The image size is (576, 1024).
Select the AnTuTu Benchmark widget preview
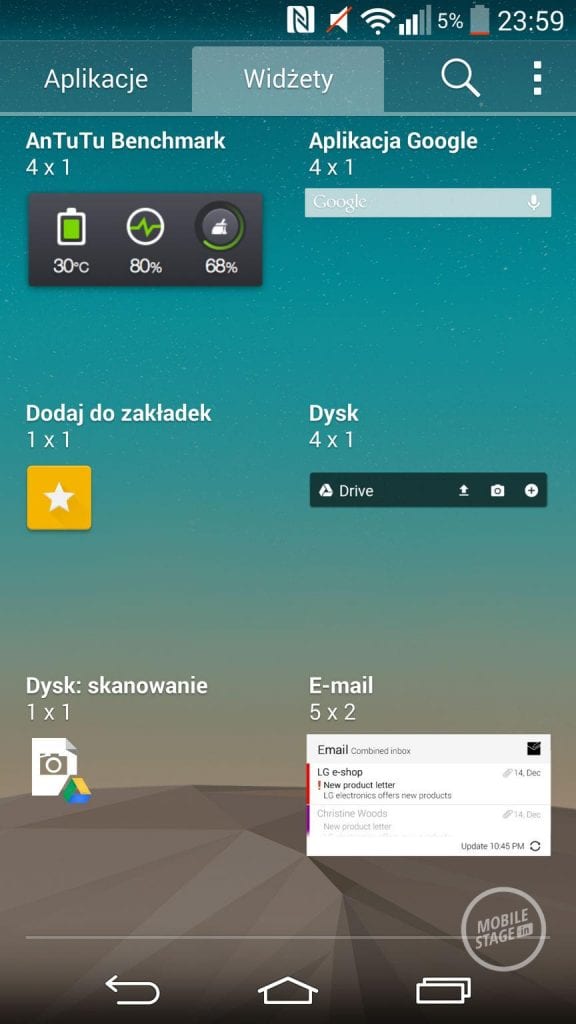pyautogui.click(x=145, y=240)
